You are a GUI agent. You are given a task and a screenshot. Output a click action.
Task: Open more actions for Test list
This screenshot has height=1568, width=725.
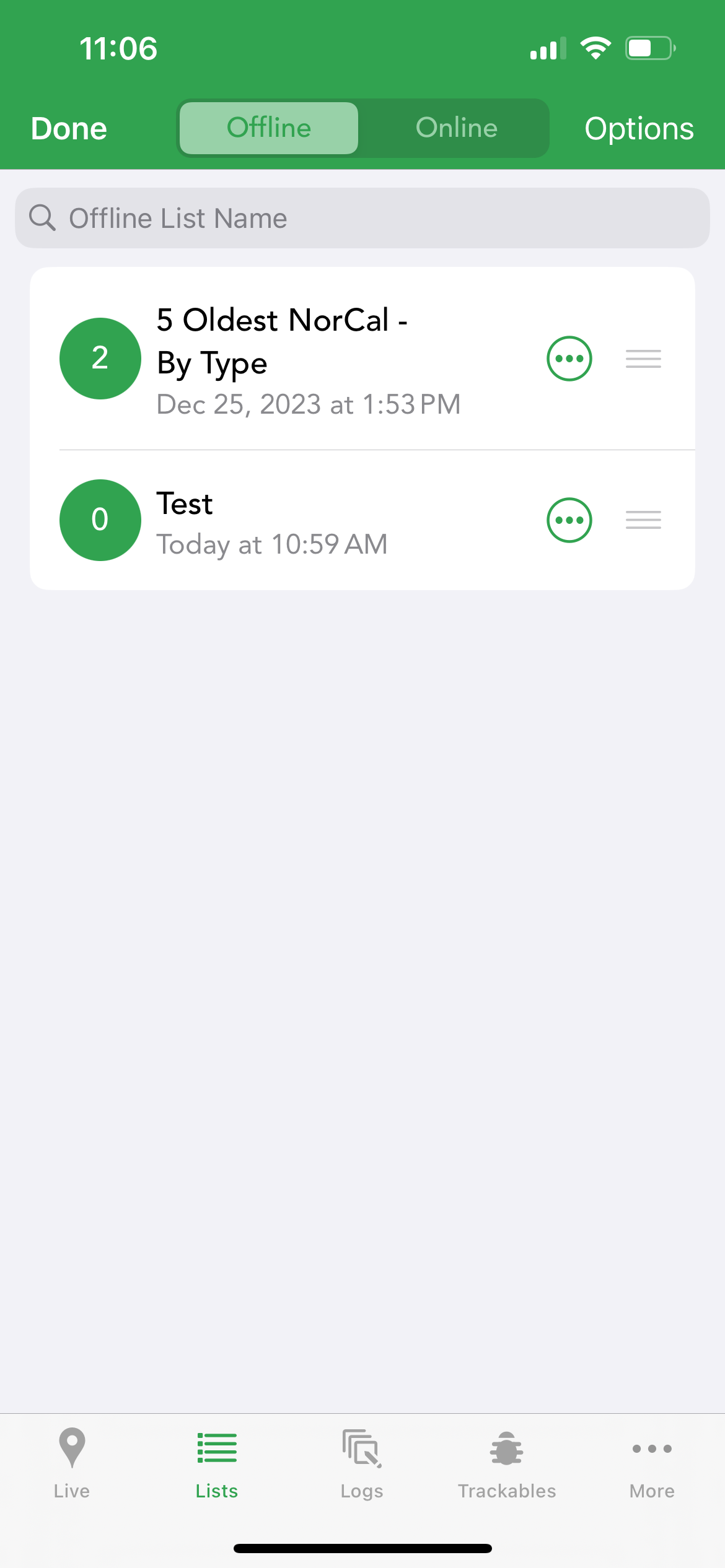click(569, 520)
